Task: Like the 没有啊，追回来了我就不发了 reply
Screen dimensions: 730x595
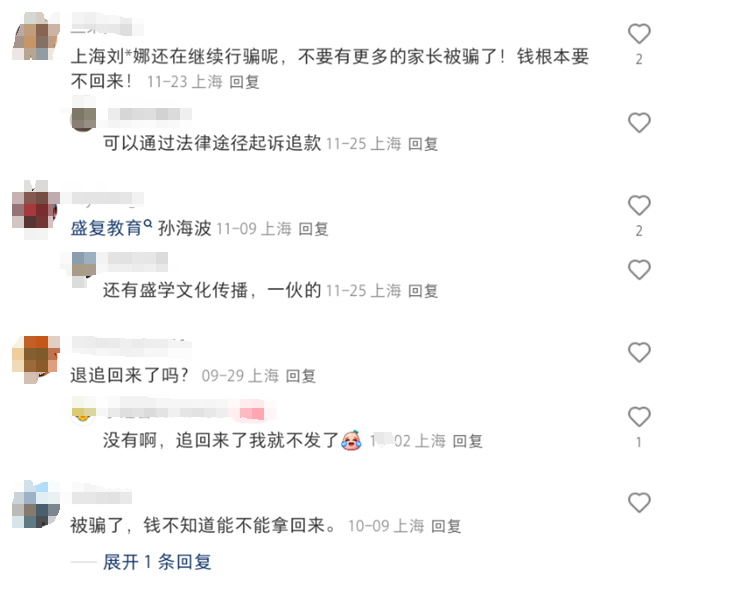Action: click(639, 417)
